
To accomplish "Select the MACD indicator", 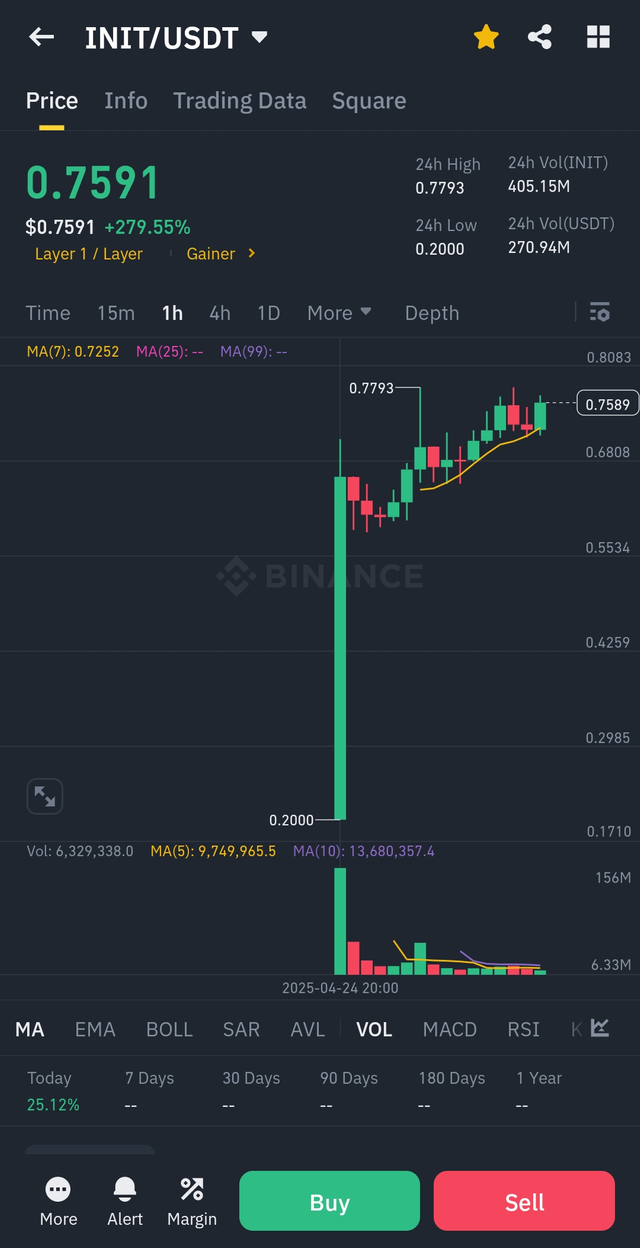I will [450, 1029].
